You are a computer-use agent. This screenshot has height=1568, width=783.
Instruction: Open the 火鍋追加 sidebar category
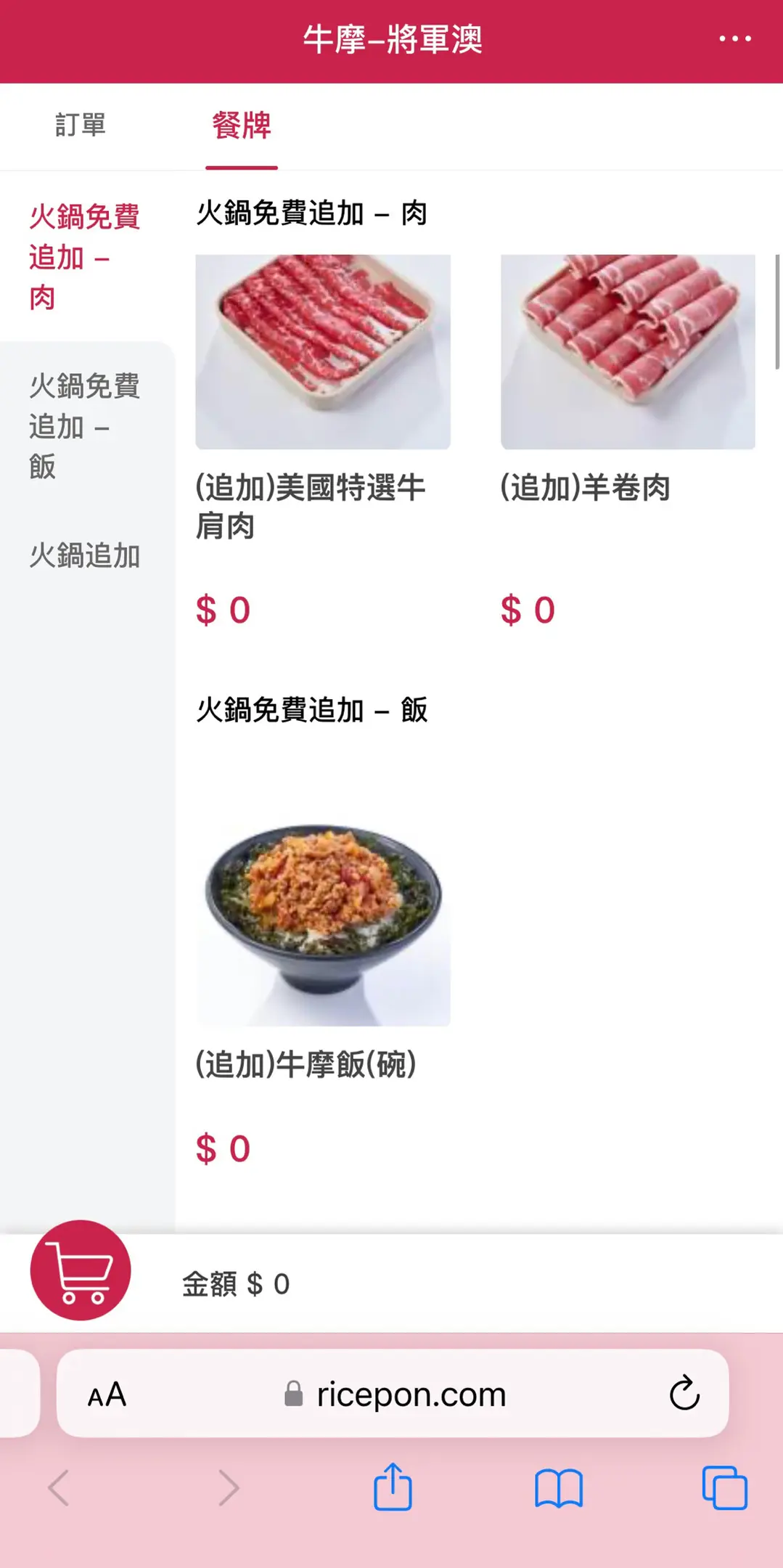84,555
